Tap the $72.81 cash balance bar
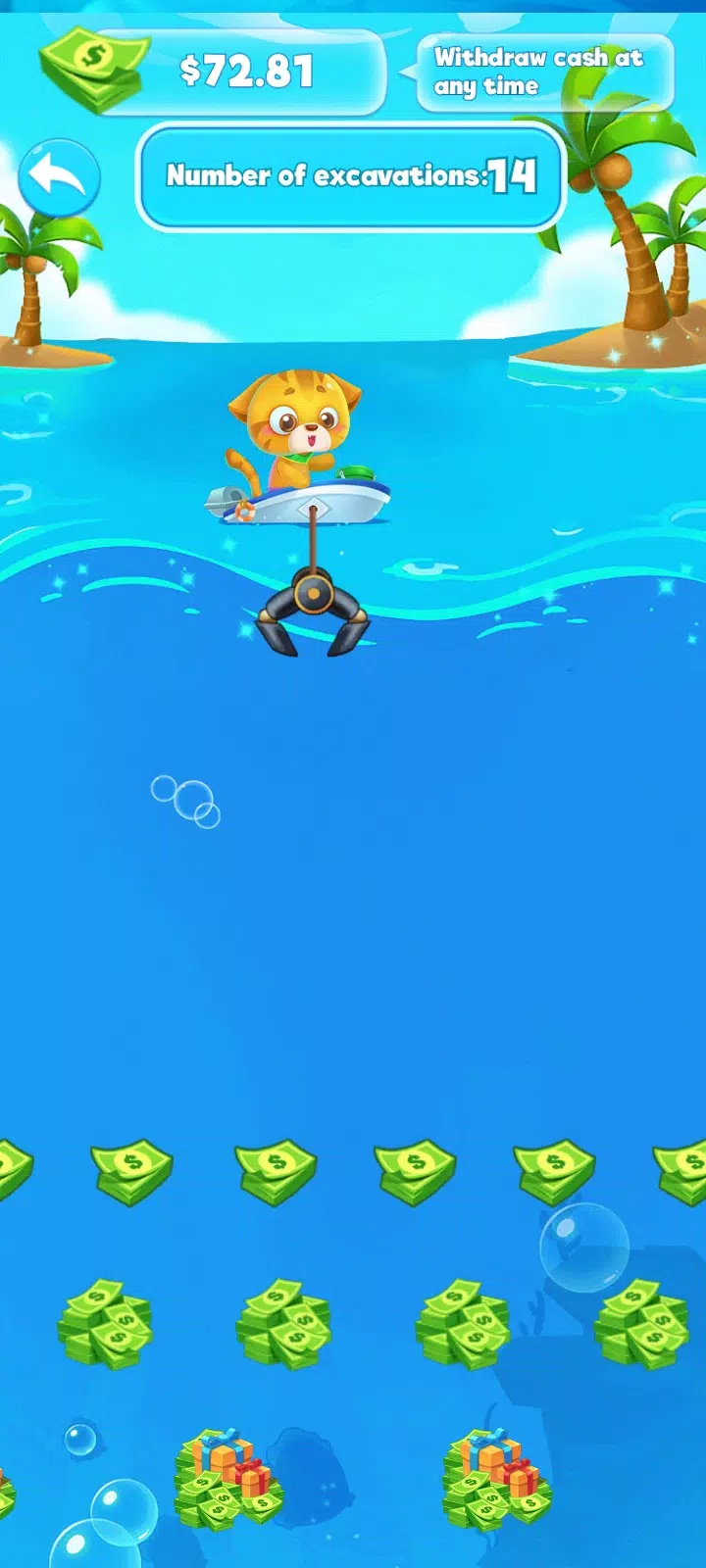Screen dimensions: 706x1568 point(245,72)
